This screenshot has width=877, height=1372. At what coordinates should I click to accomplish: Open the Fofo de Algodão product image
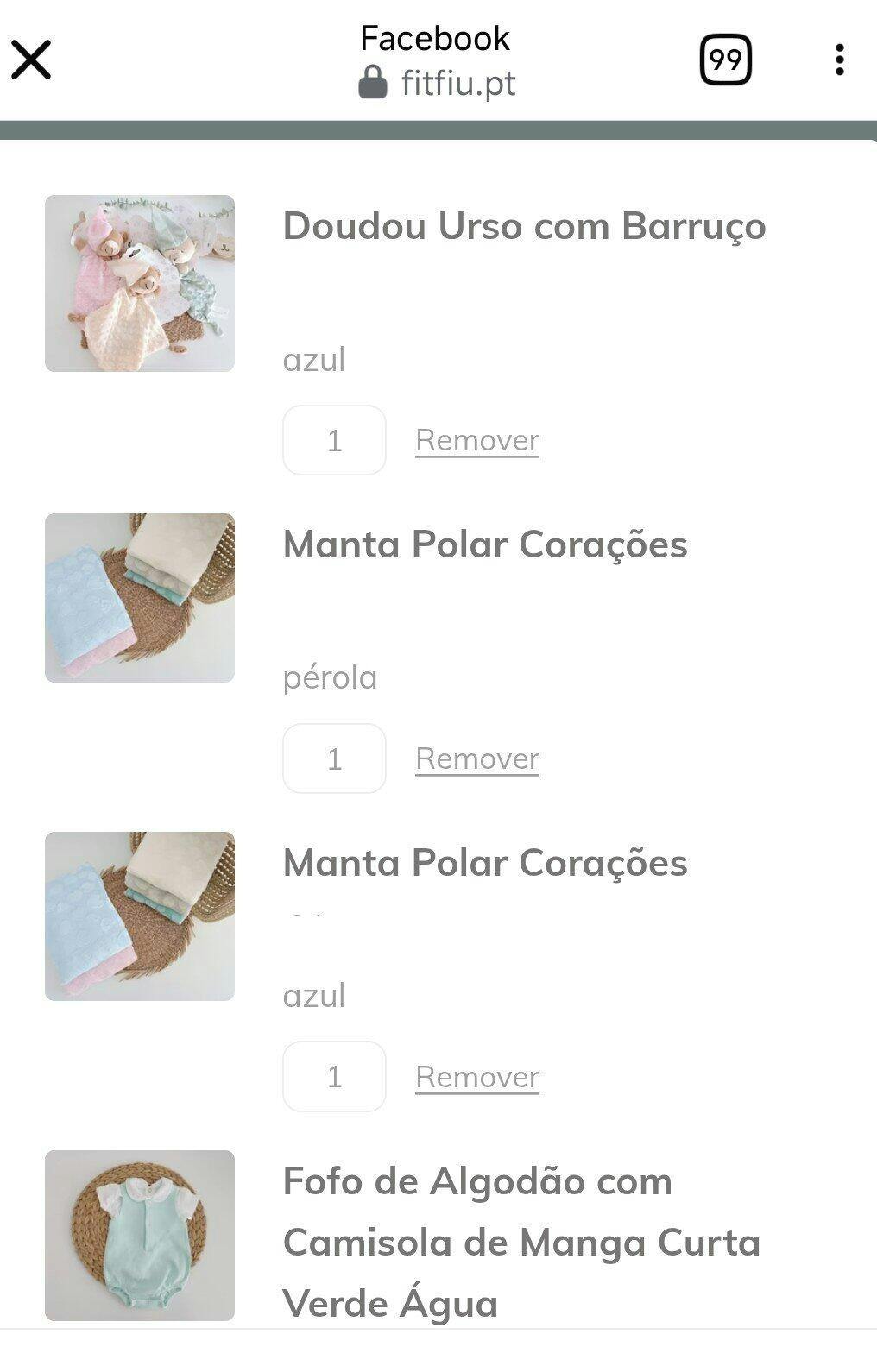point(140,1235)
